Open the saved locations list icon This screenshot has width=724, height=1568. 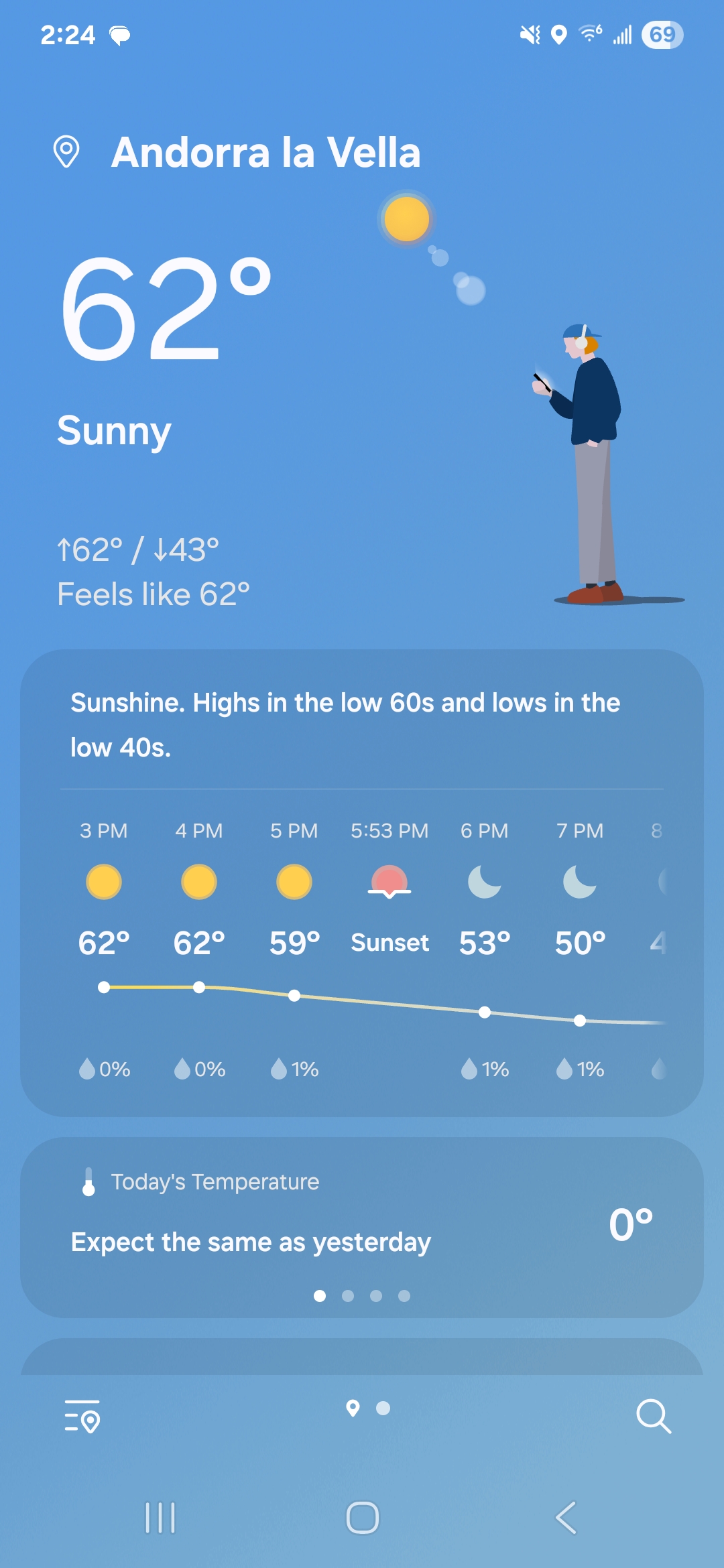click(82, 1415)
